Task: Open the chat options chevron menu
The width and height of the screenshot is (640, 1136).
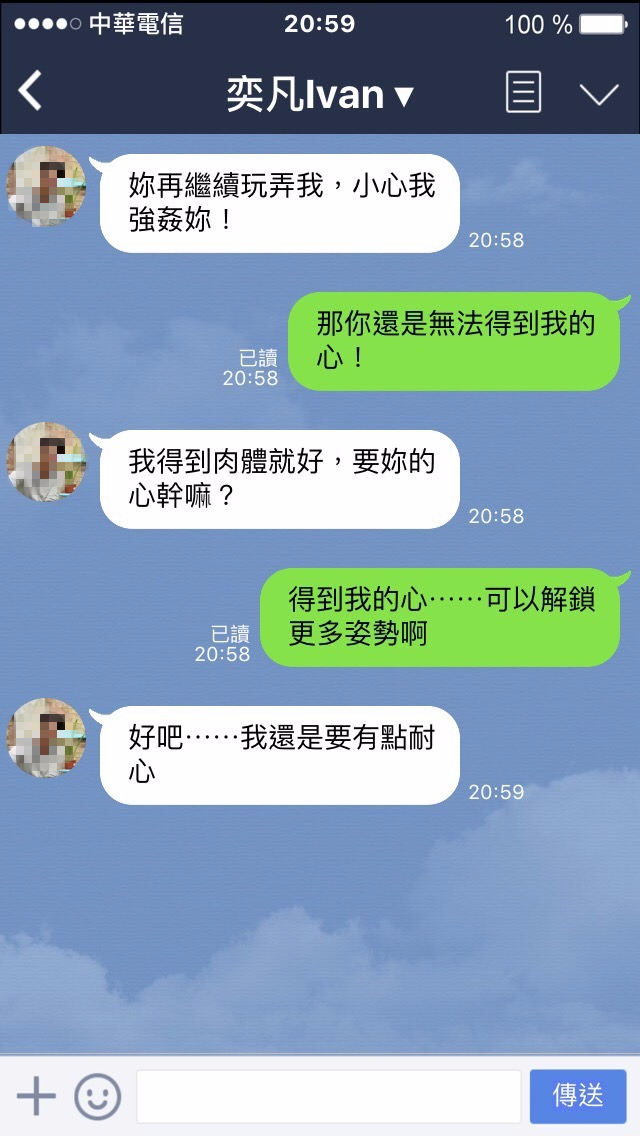Action: click(599, 94)
